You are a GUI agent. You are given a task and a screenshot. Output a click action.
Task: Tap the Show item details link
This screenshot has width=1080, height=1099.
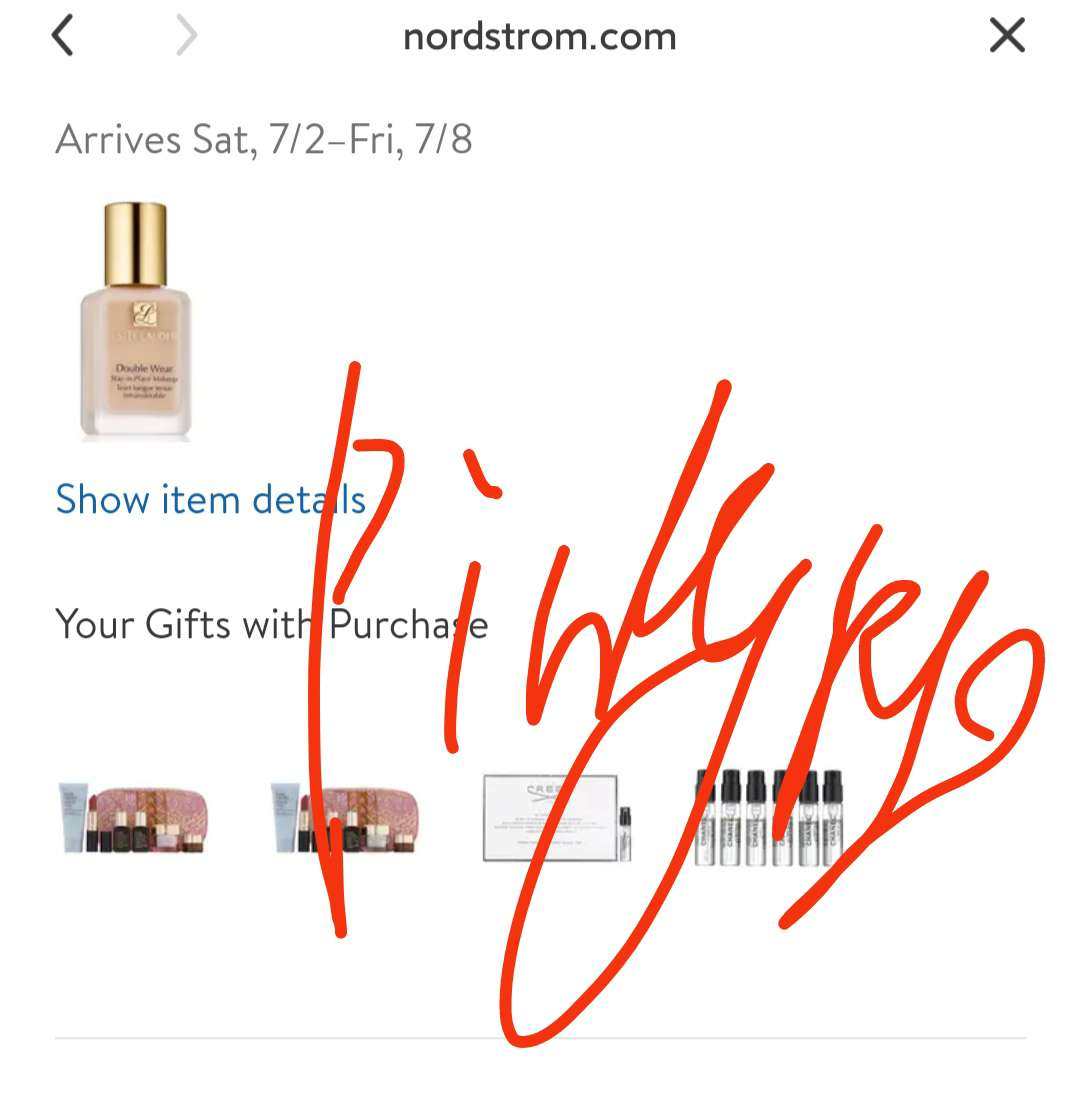(x=210, y=499)
